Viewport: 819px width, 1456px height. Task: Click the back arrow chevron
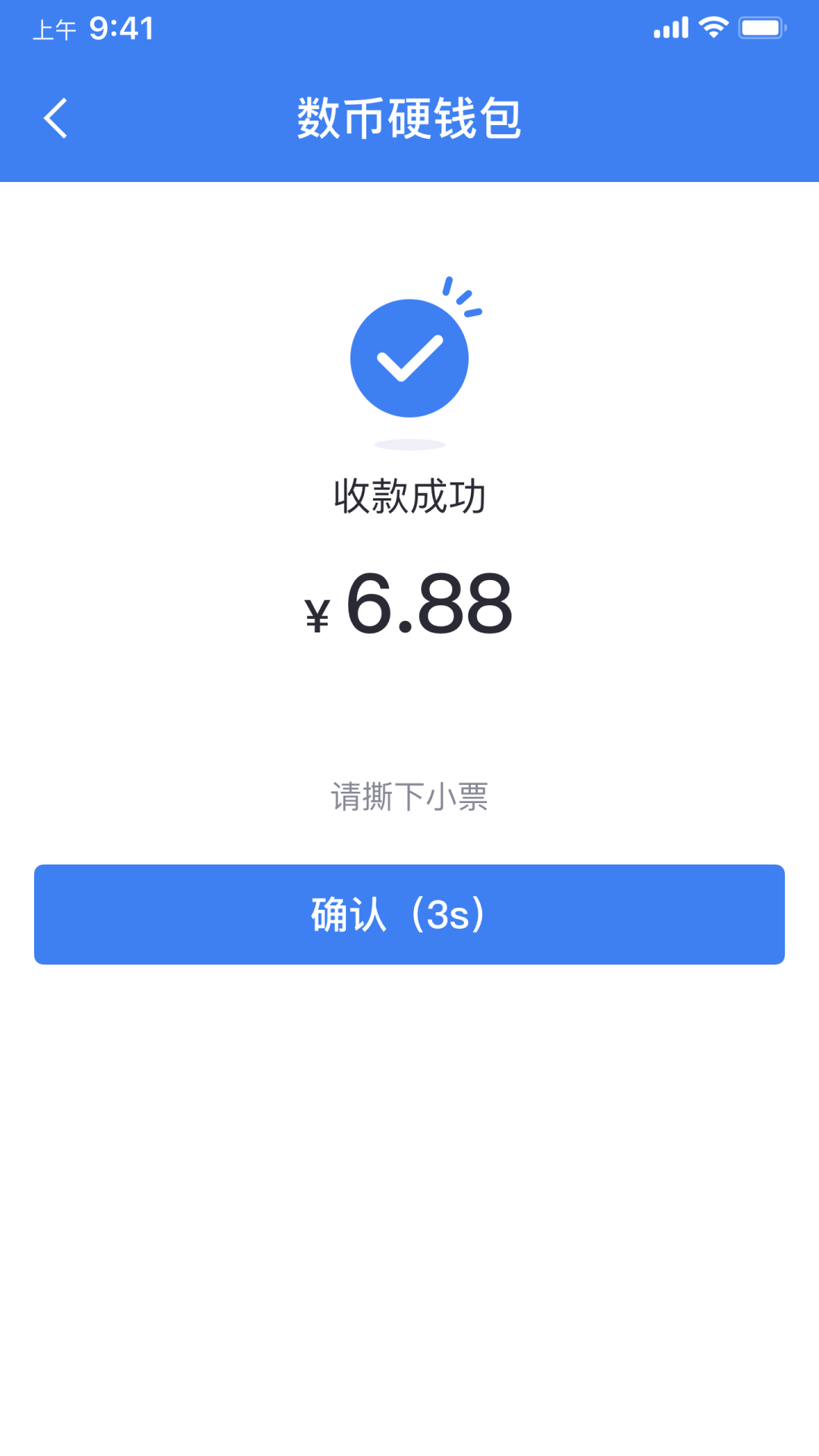tap(55, 119)
